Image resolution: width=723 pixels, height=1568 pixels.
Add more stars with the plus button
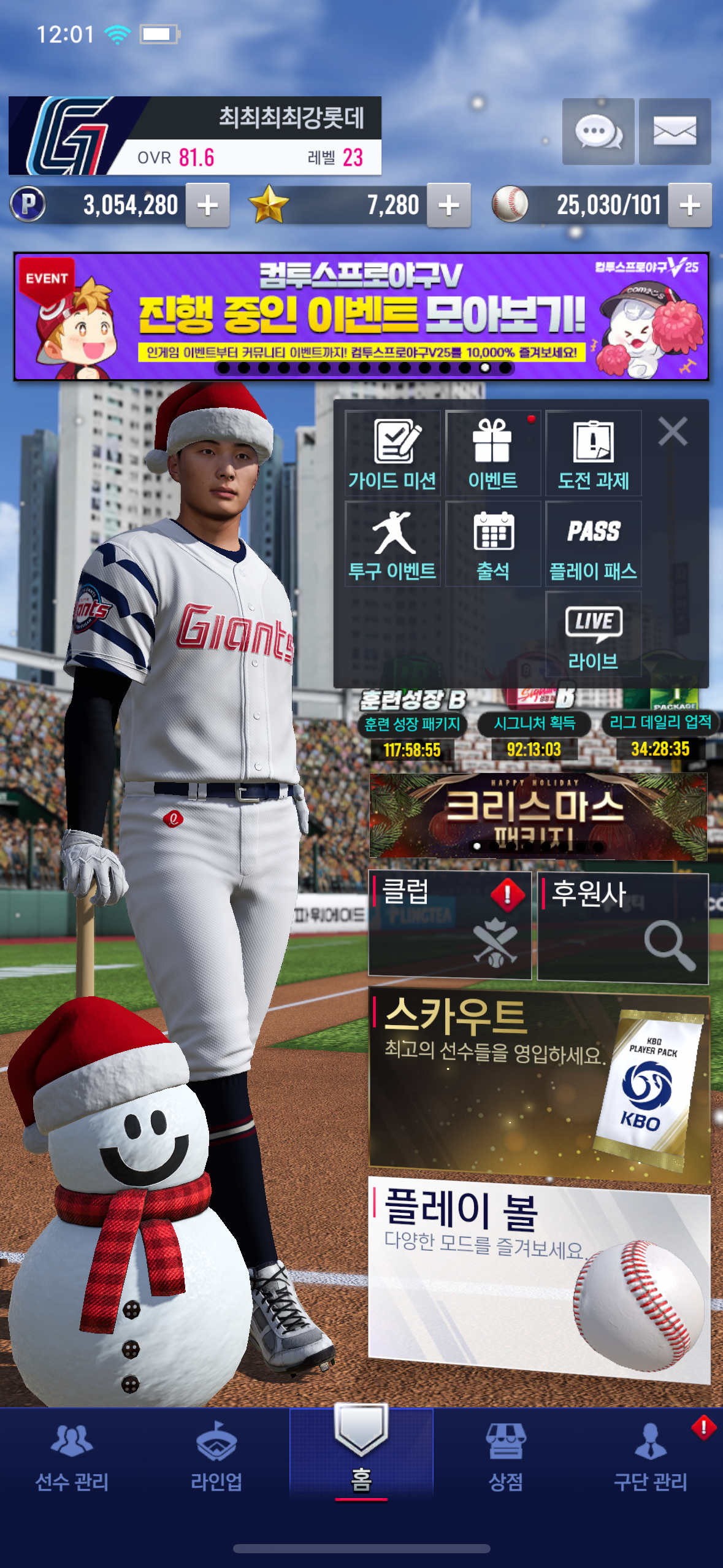pos(448,206)
